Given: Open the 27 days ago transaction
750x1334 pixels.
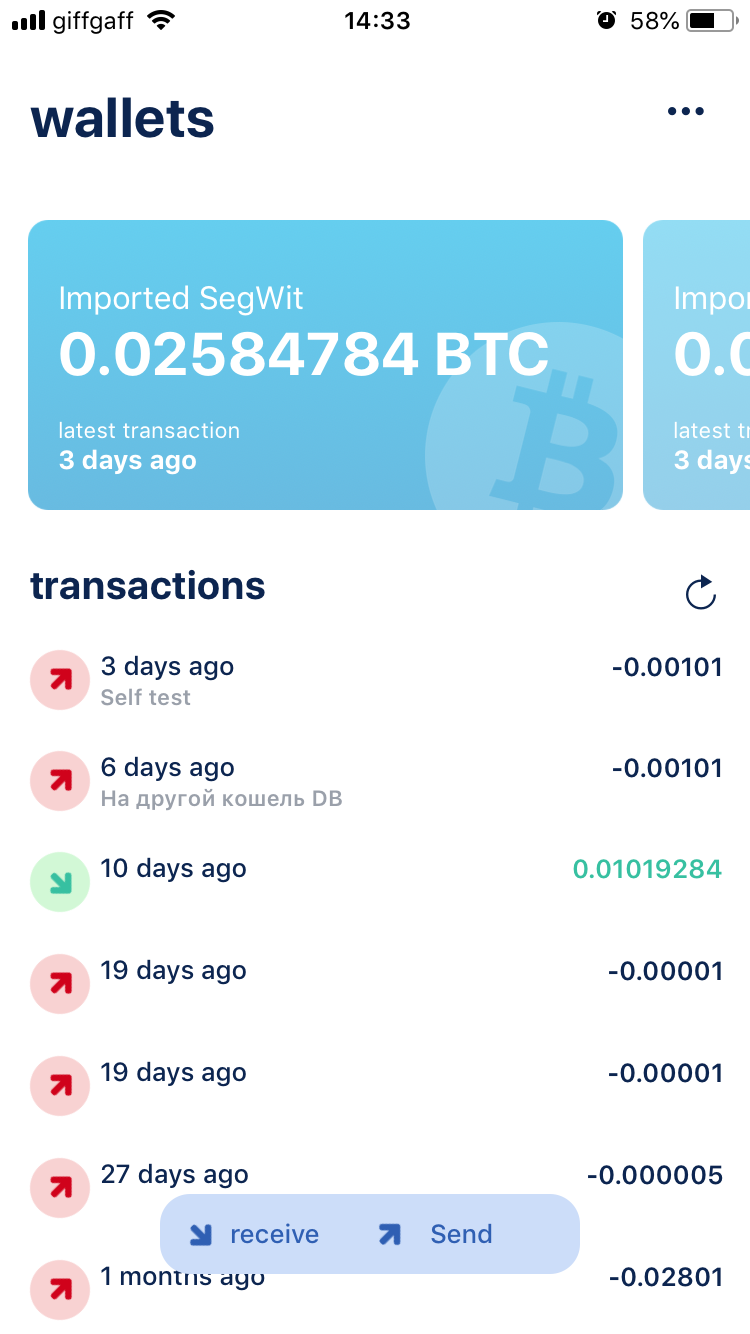Looking at the screenshot, I should pyautogui.click(x=375, y=1175).
